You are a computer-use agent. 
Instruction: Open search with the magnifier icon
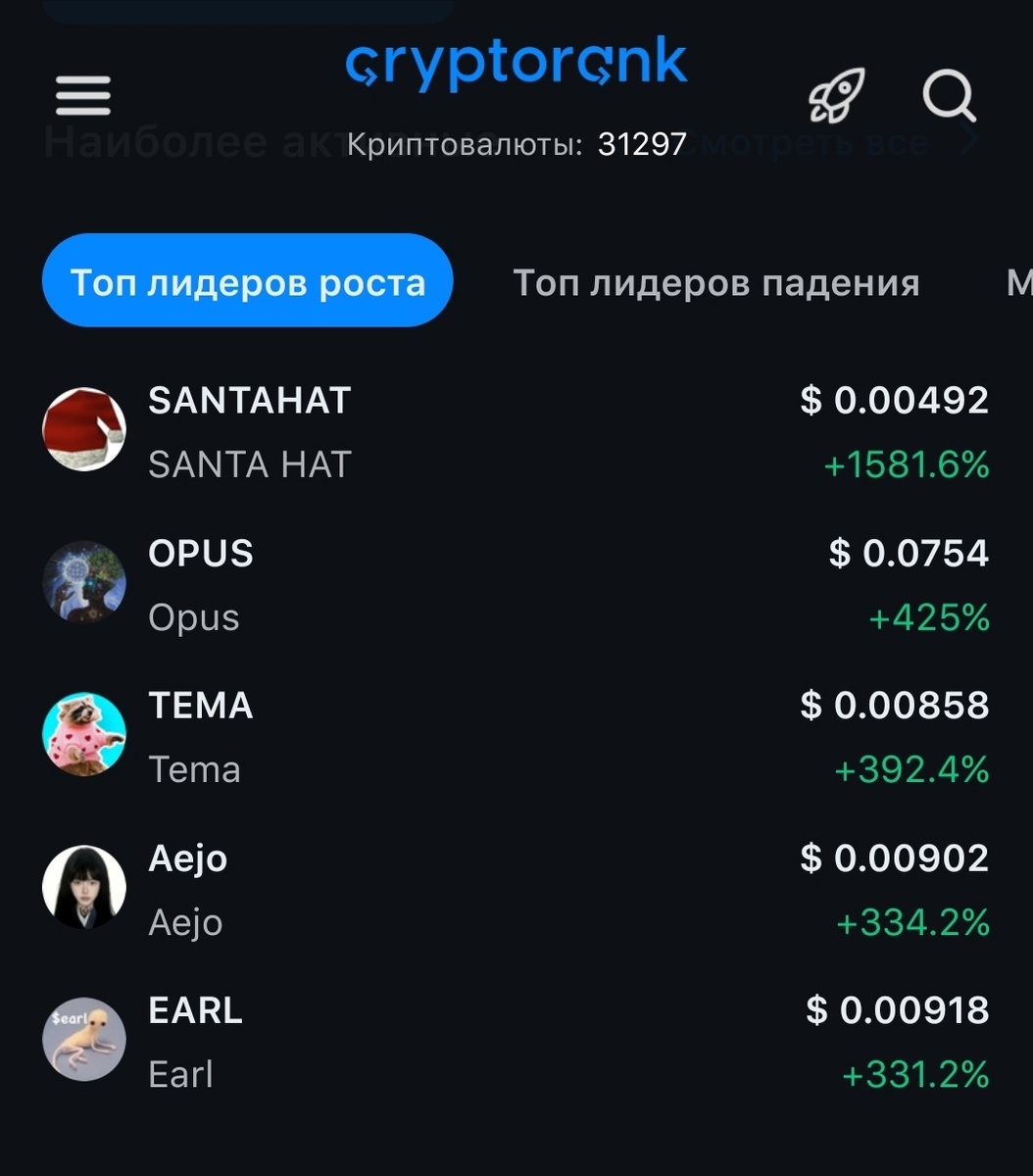949,96
